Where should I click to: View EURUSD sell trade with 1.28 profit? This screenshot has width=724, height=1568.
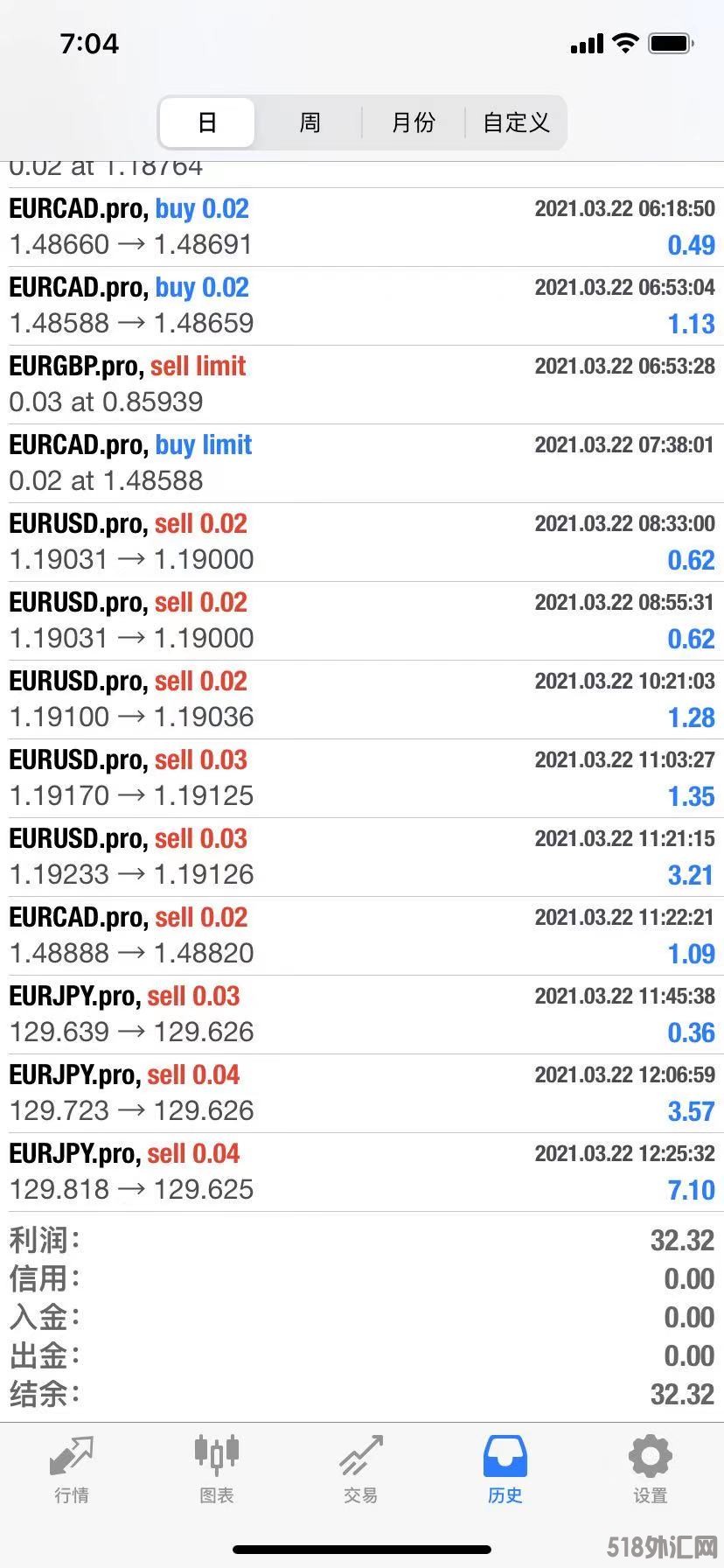[362, 699]
